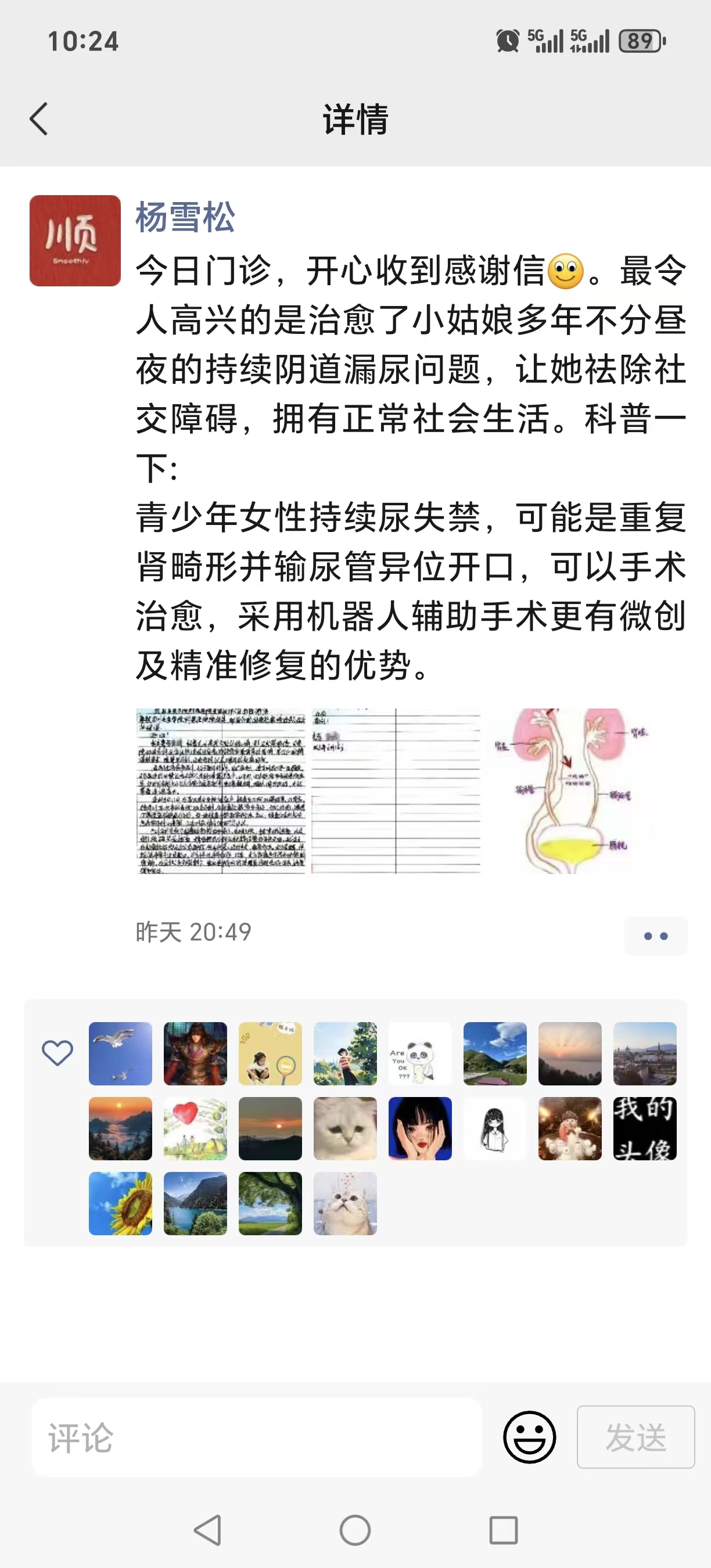Open the 我的头像 text avatar
The width and height of the screenshot is (711, 1568).
[645, 1128]
